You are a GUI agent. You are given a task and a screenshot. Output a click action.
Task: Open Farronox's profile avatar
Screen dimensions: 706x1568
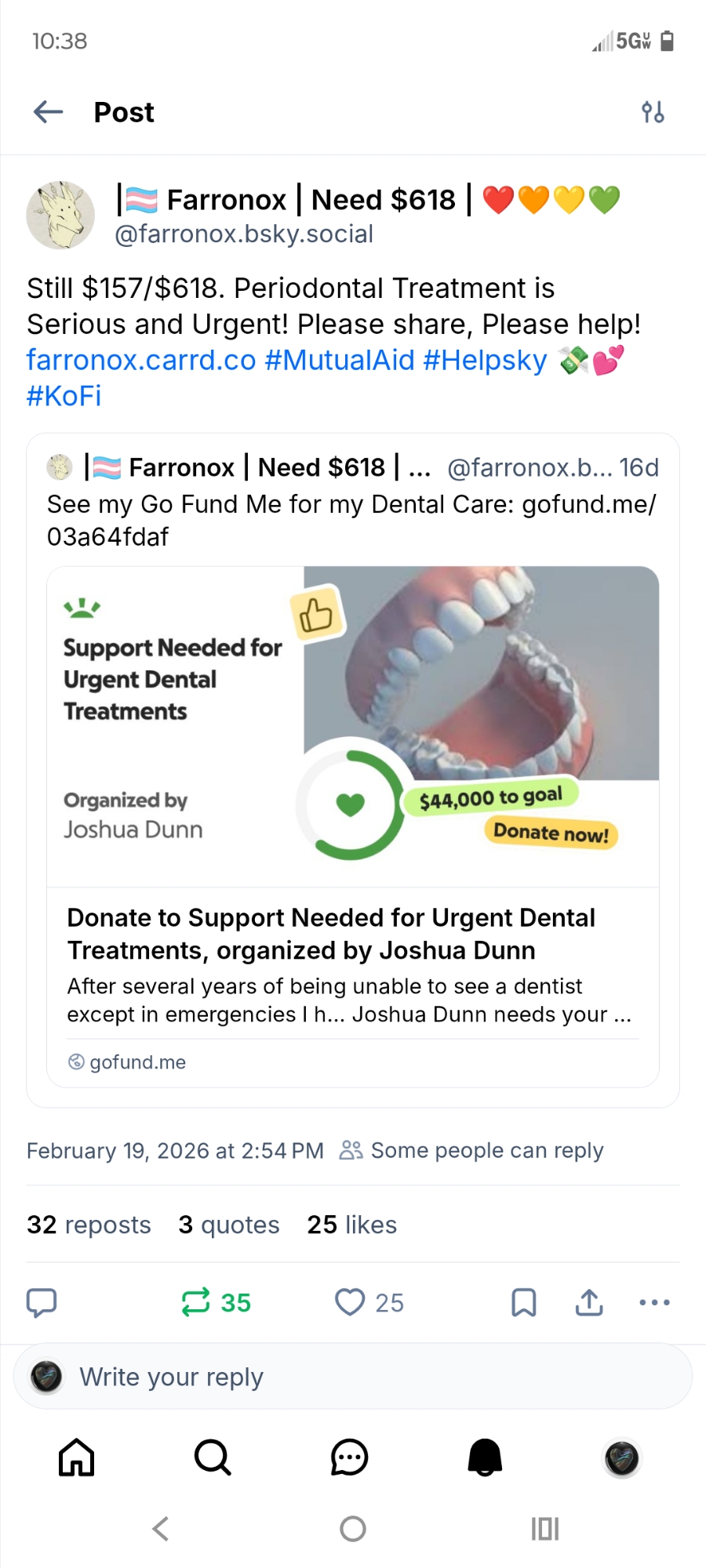pyautogui.click(x=60, y=216)
